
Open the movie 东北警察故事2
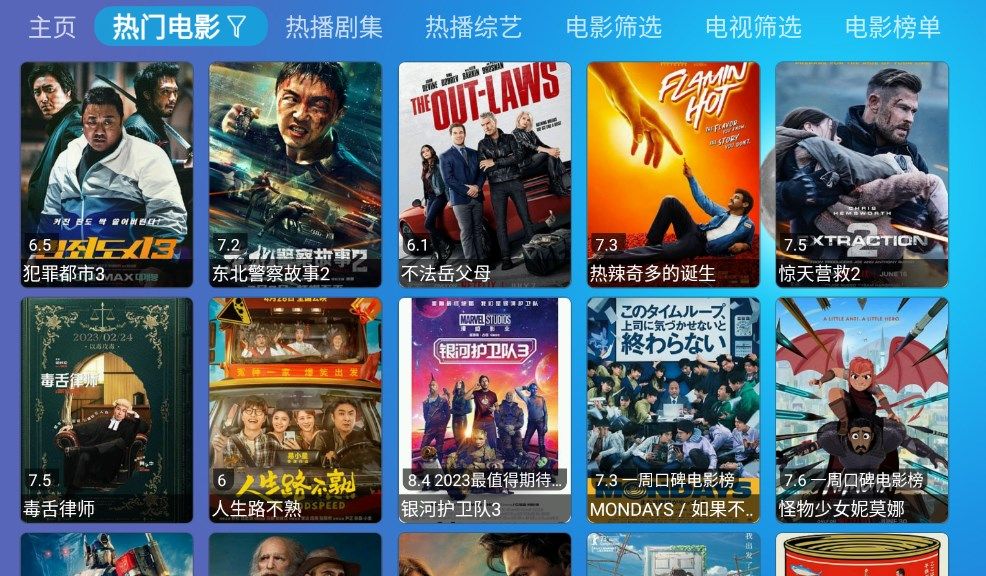tap(295, 174)
